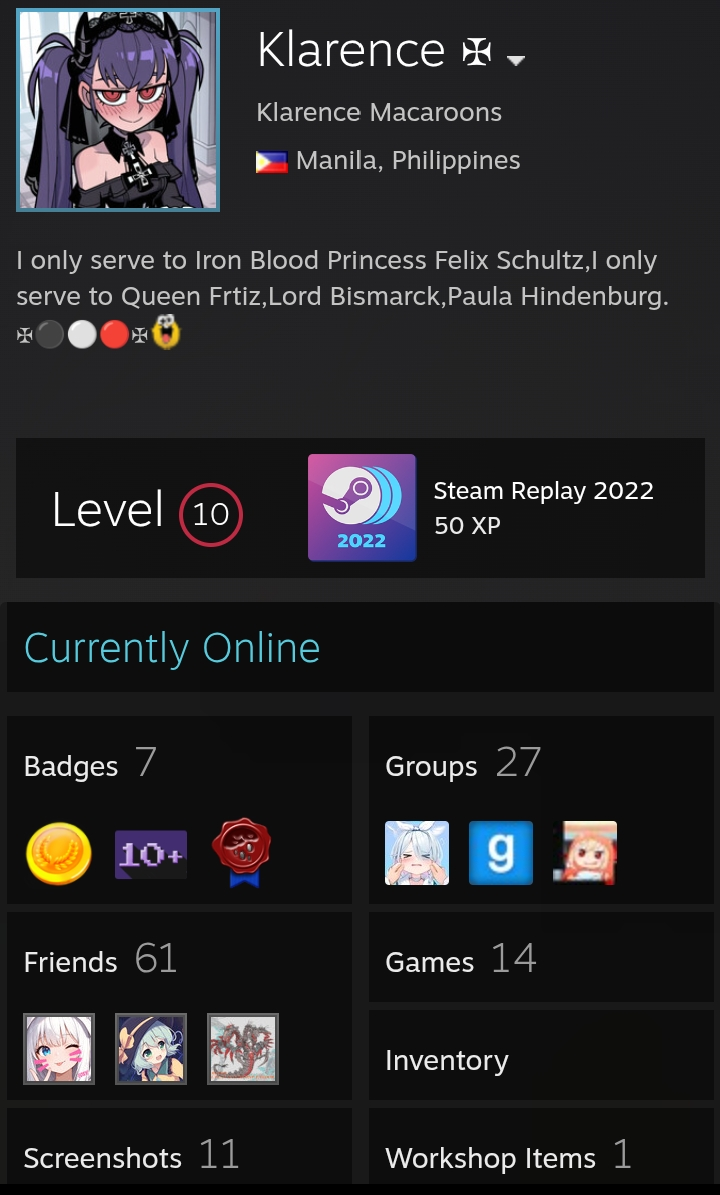Expand the dropdown arrow next to Klarence
Viewport: 720px width, 1195px height.
pyautogui.click(x=516, y=59)
